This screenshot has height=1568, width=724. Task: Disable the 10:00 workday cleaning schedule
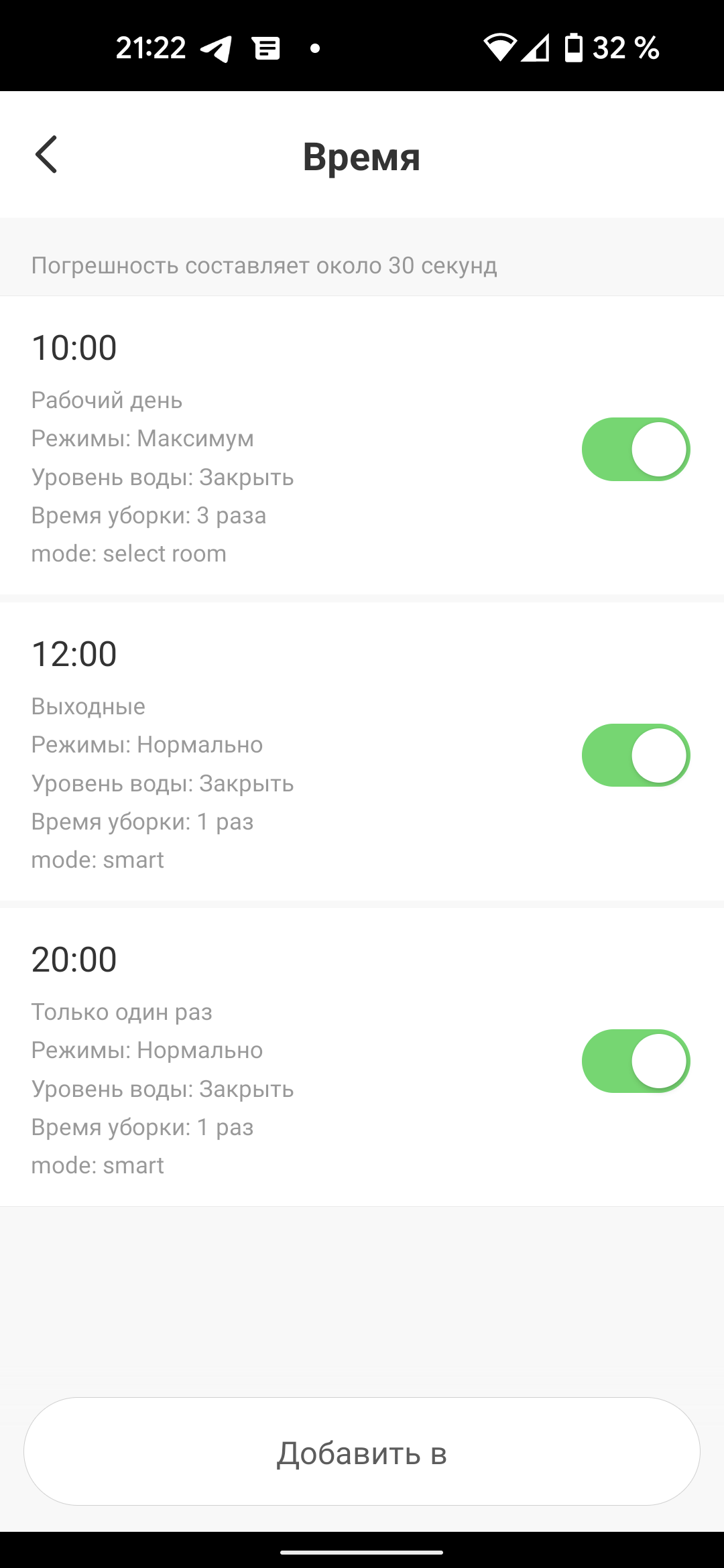pyautogui.click(x=636, y=450)
